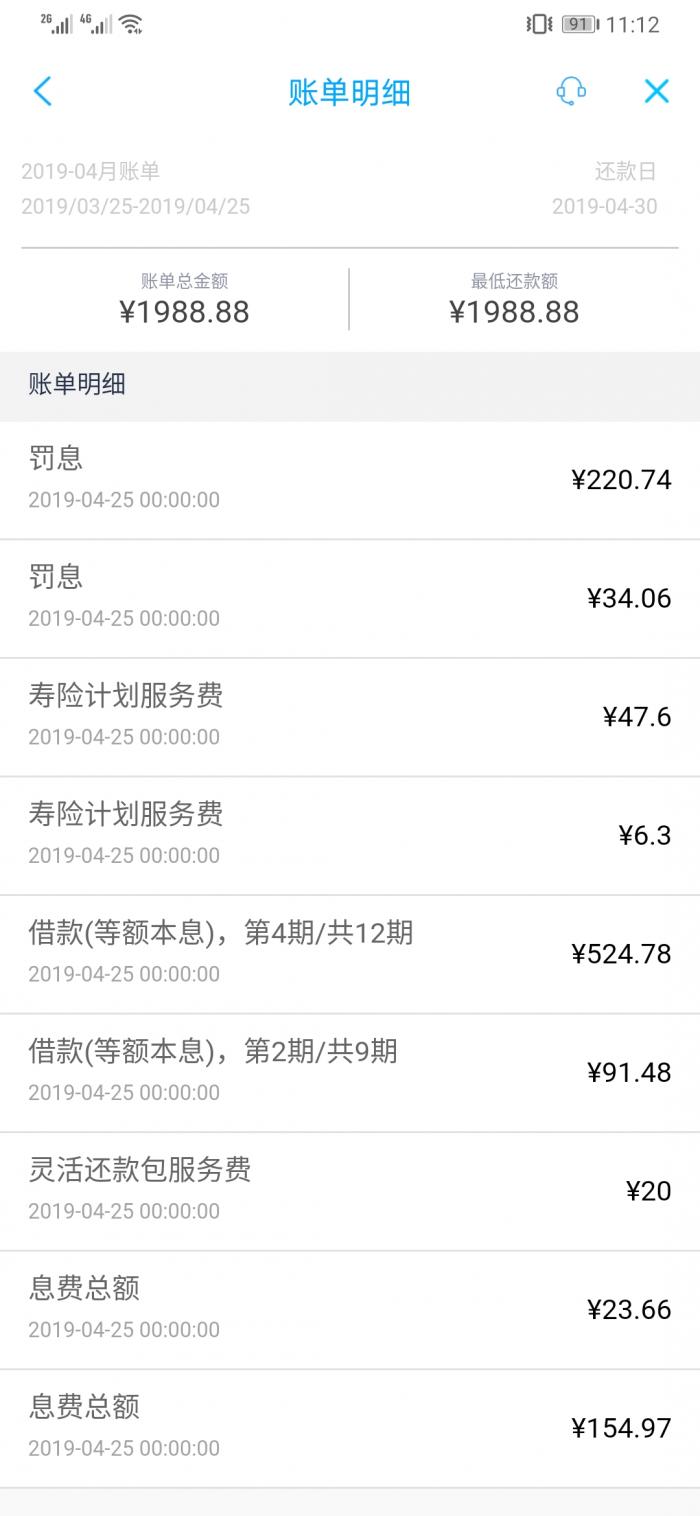Contact customer service via the headset icon

pyautogui.click(x=571, y=92)
